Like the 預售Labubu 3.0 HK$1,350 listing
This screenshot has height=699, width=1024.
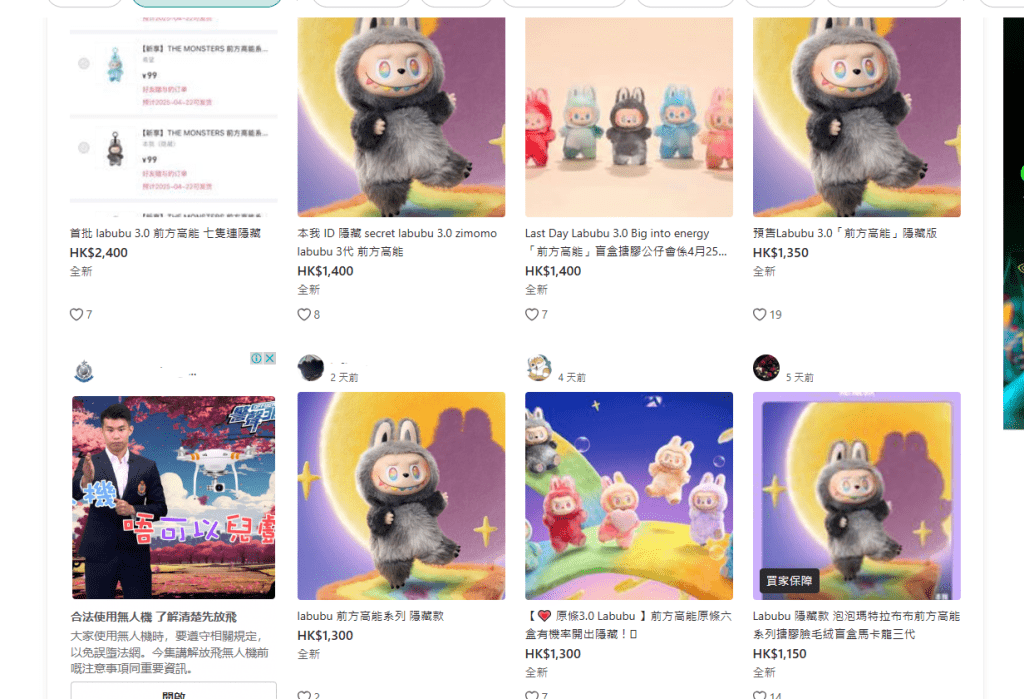[x=761, y=314]
